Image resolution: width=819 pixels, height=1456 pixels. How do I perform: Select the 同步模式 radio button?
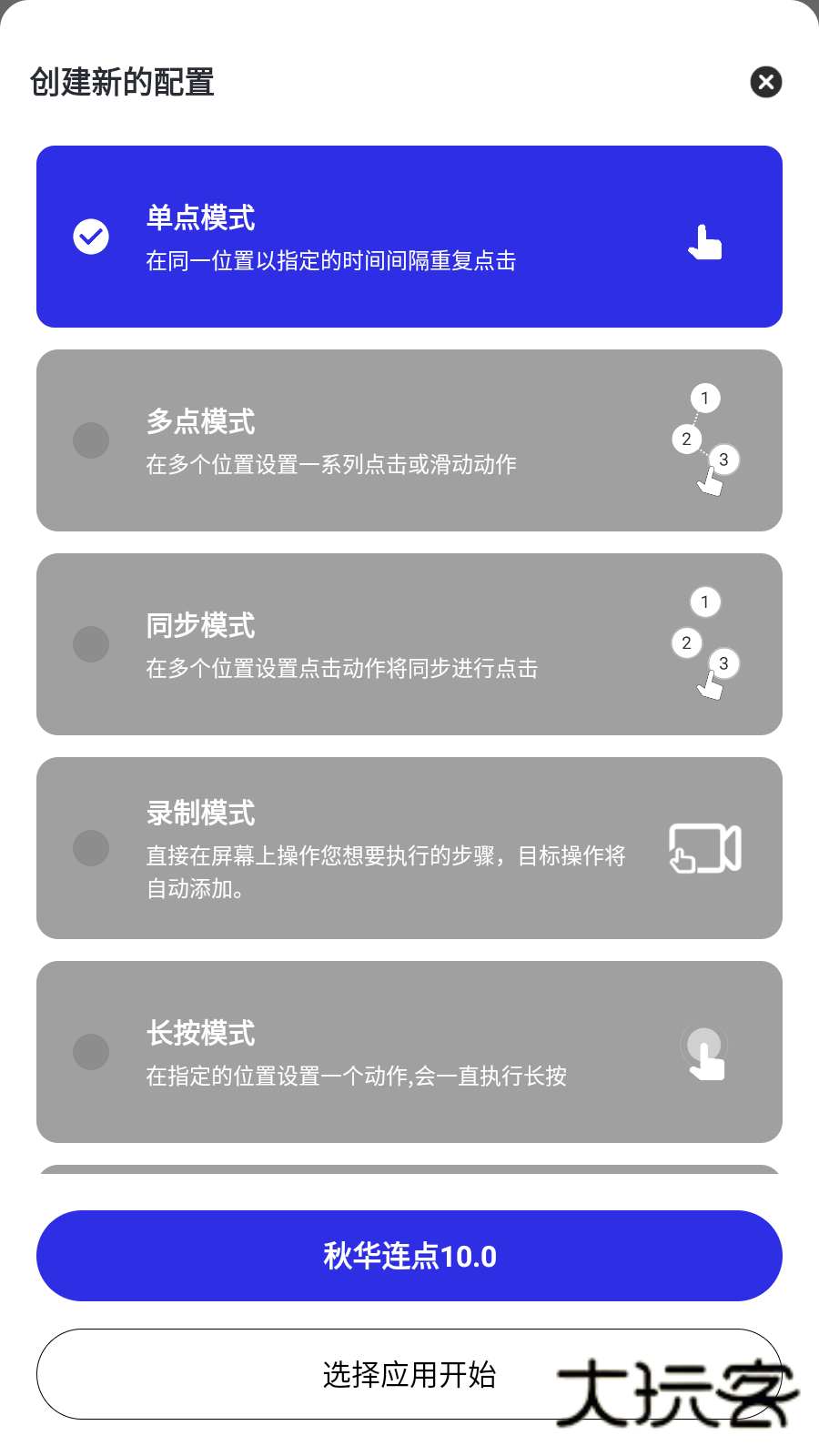91,643
